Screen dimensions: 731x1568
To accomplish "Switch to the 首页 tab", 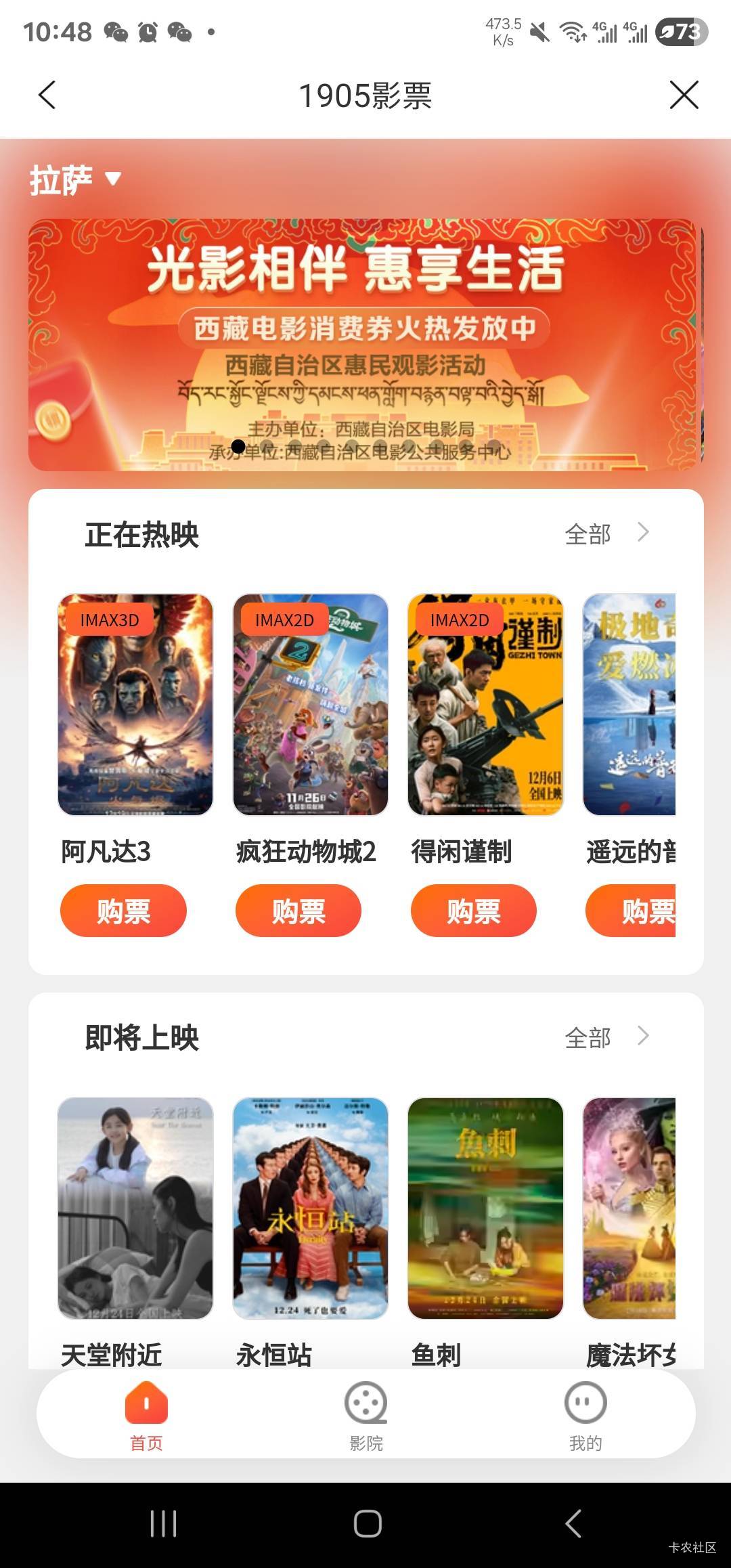I will click(x=146, y=1415).
